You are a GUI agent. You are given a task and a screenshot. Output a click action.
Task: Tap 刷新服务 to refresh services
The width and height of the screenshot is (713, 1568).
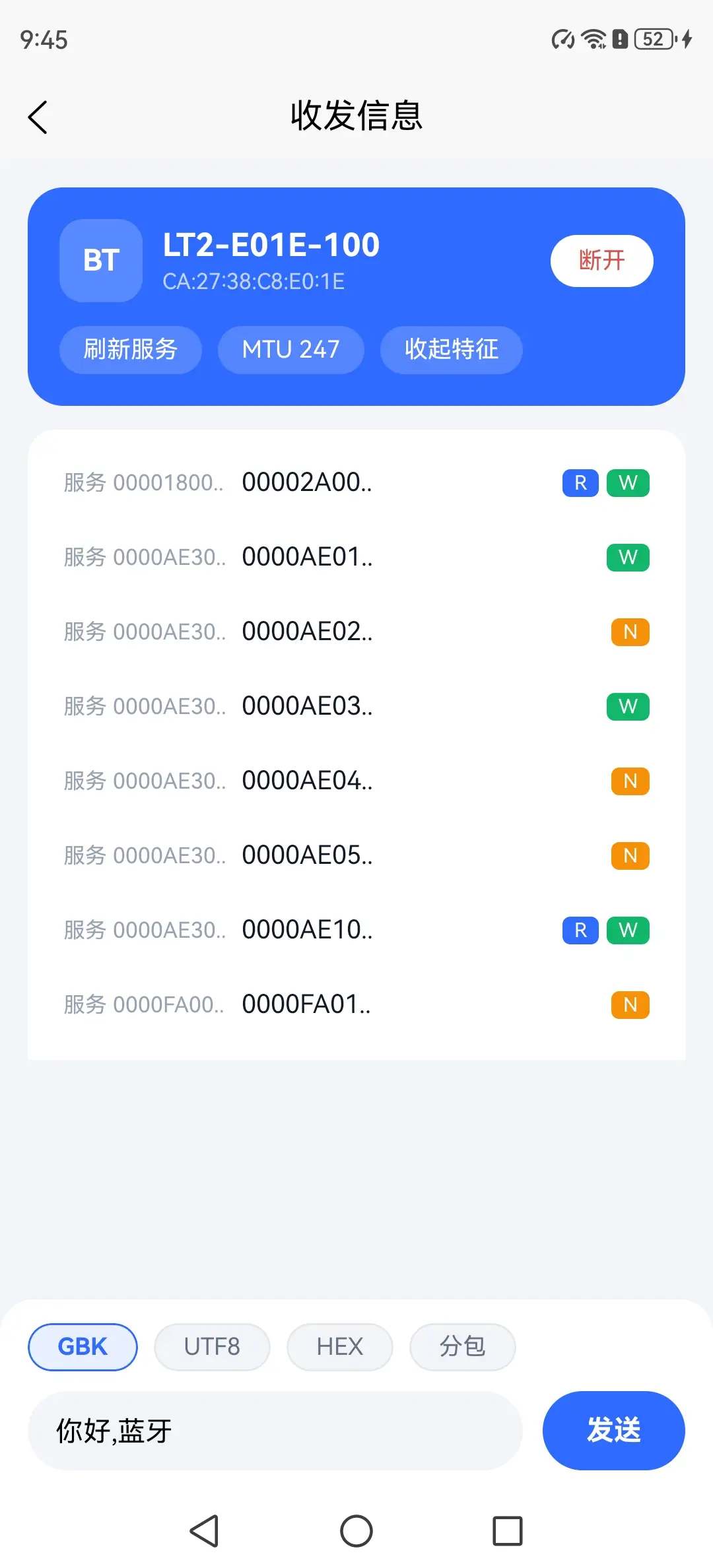pos(130,349)
